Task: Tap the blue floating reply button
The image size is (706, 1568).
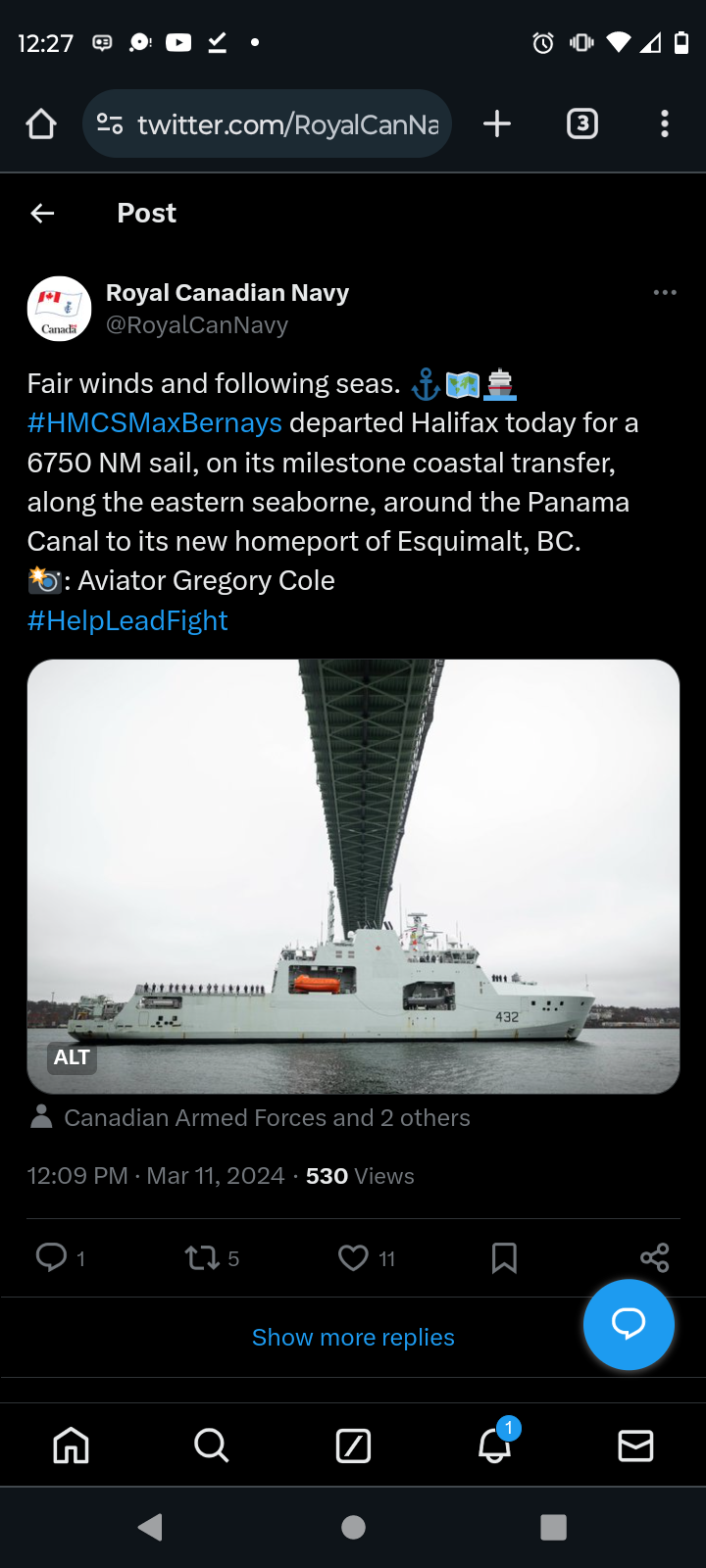Action: pyautogui.click(x=629, y=1324)
